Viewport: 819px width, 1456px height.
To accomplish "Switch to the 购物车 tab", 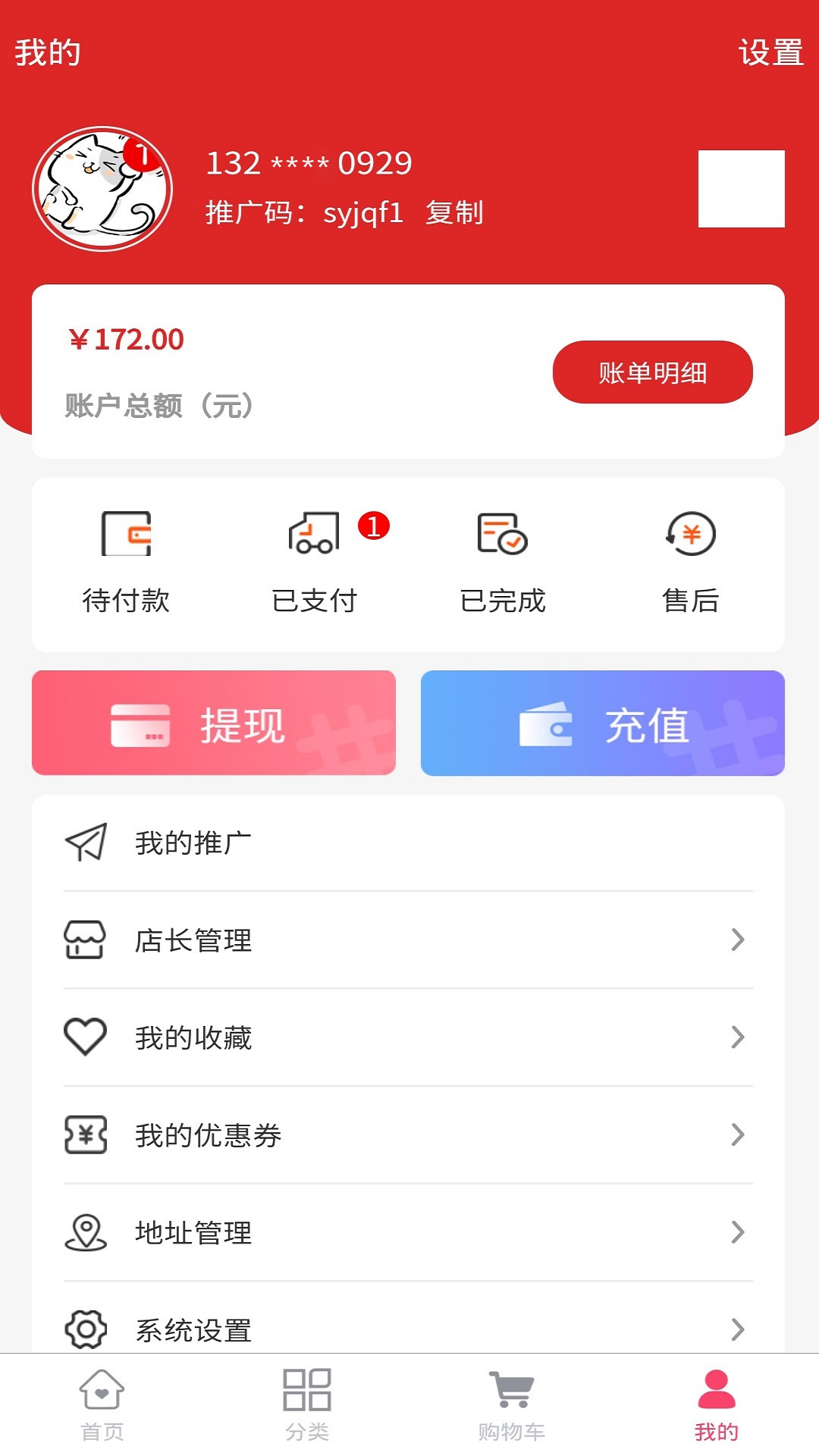I will click(512, 1404).
